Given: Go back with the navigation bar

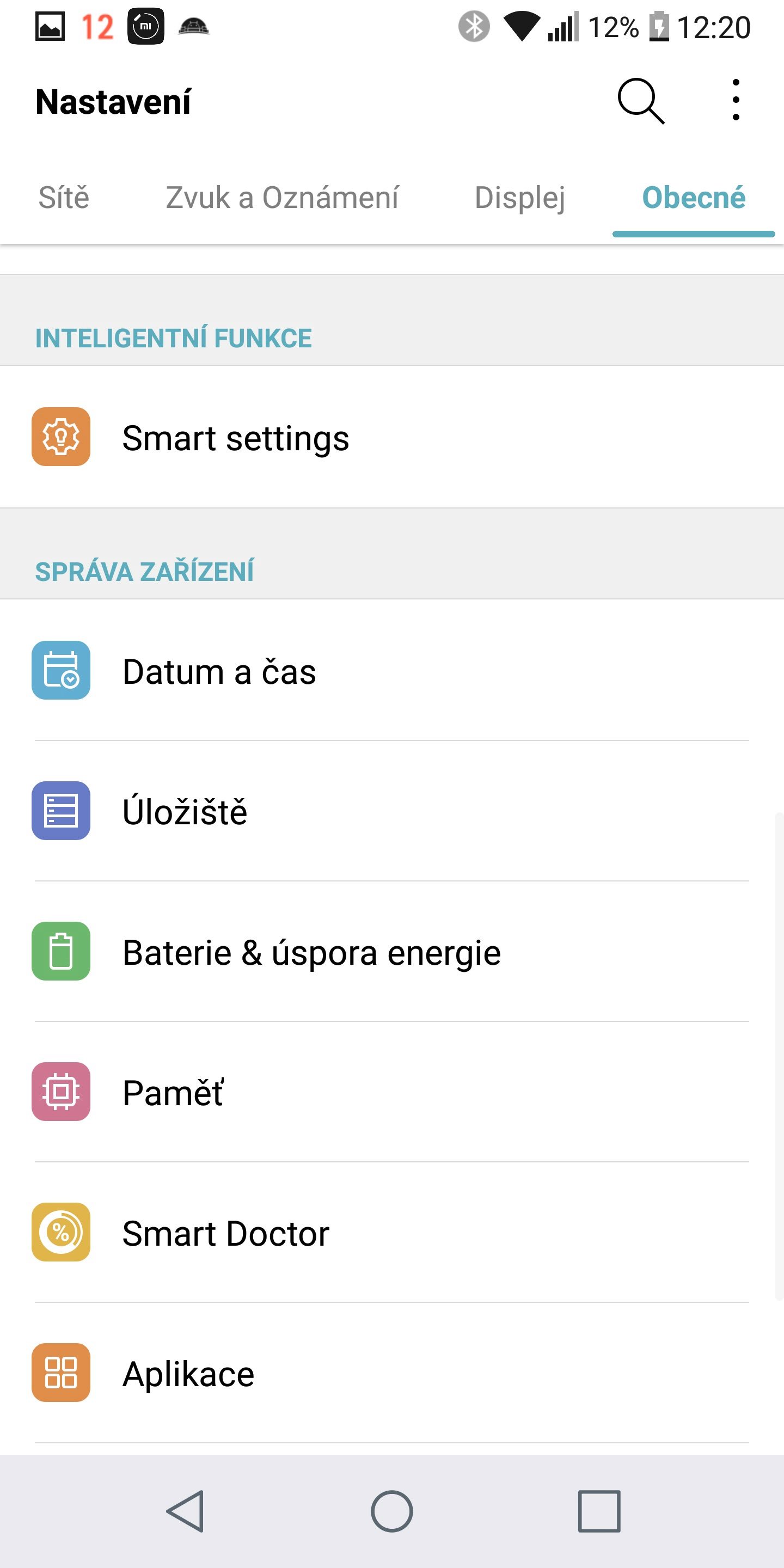Looking at the screenshot, I should coord(186,1511).
